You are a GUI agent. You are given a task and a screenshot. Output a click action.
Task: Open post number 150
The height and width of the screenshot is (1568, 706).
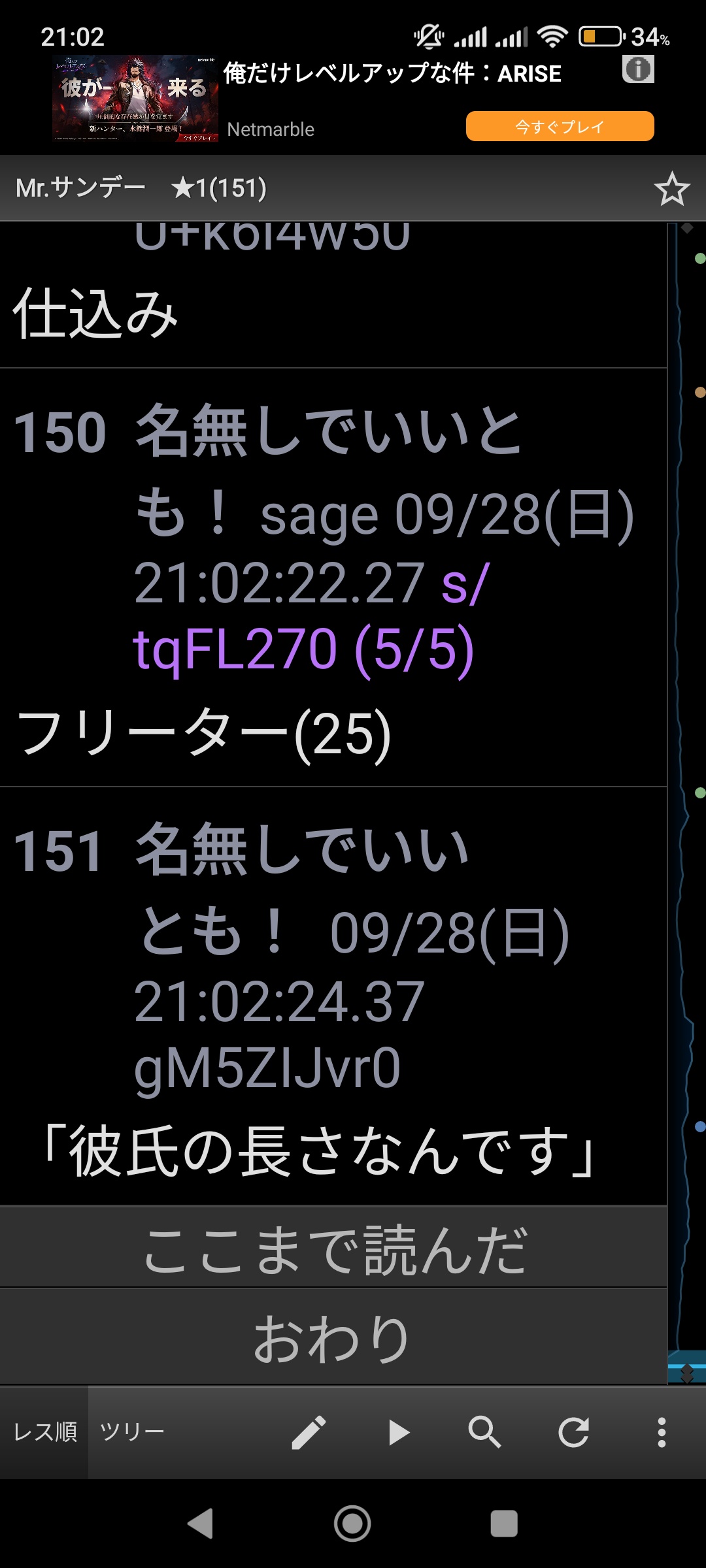click(60, 433)
